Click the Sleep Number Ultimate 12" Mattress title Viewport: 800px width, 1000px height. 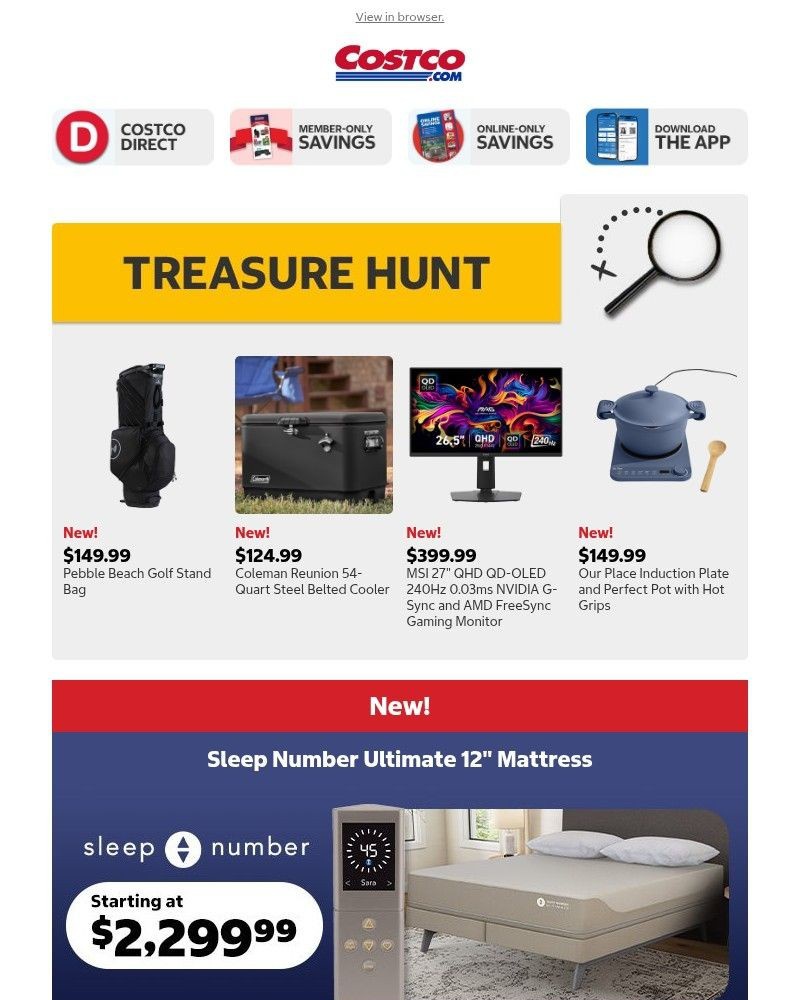pos(399,759)
